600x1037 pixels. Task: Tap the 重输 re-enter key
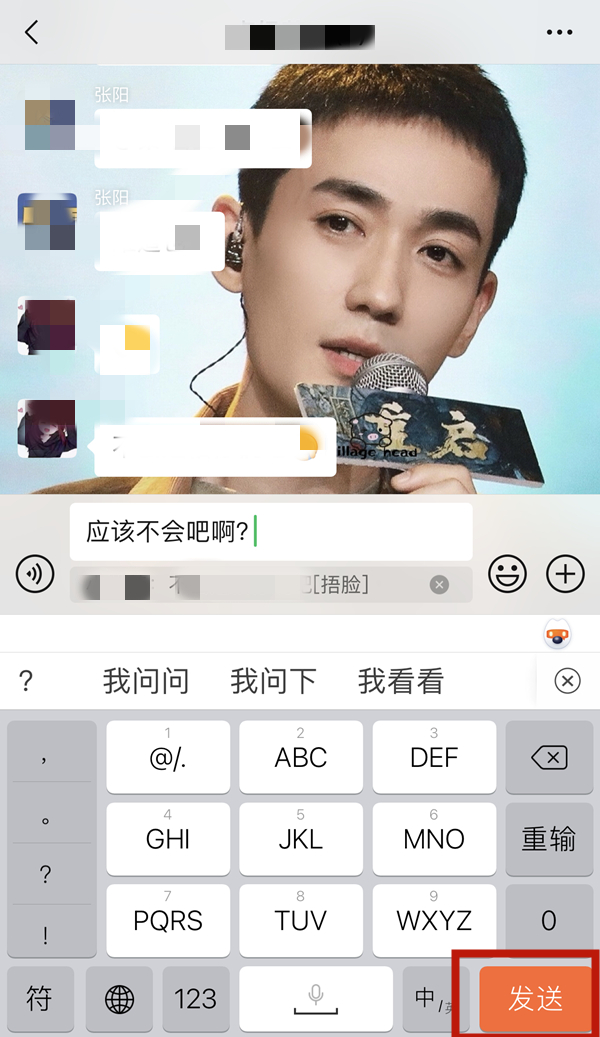click(549, 839)
